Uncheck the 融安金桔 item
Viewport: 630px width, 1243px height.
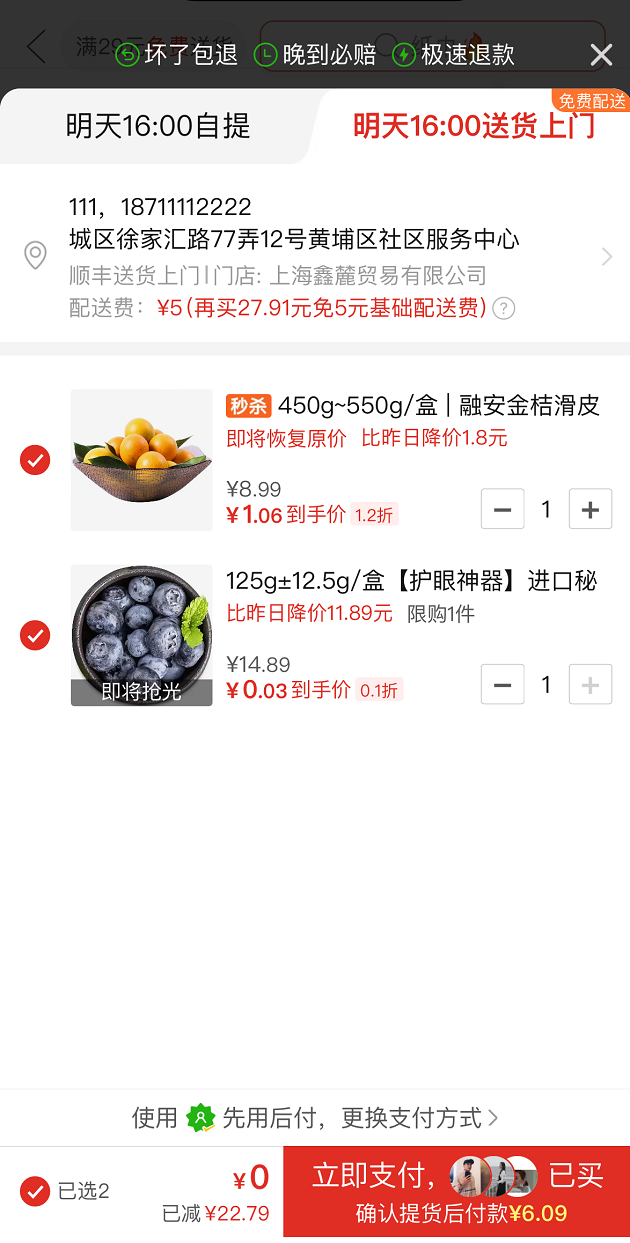(35, 460)
